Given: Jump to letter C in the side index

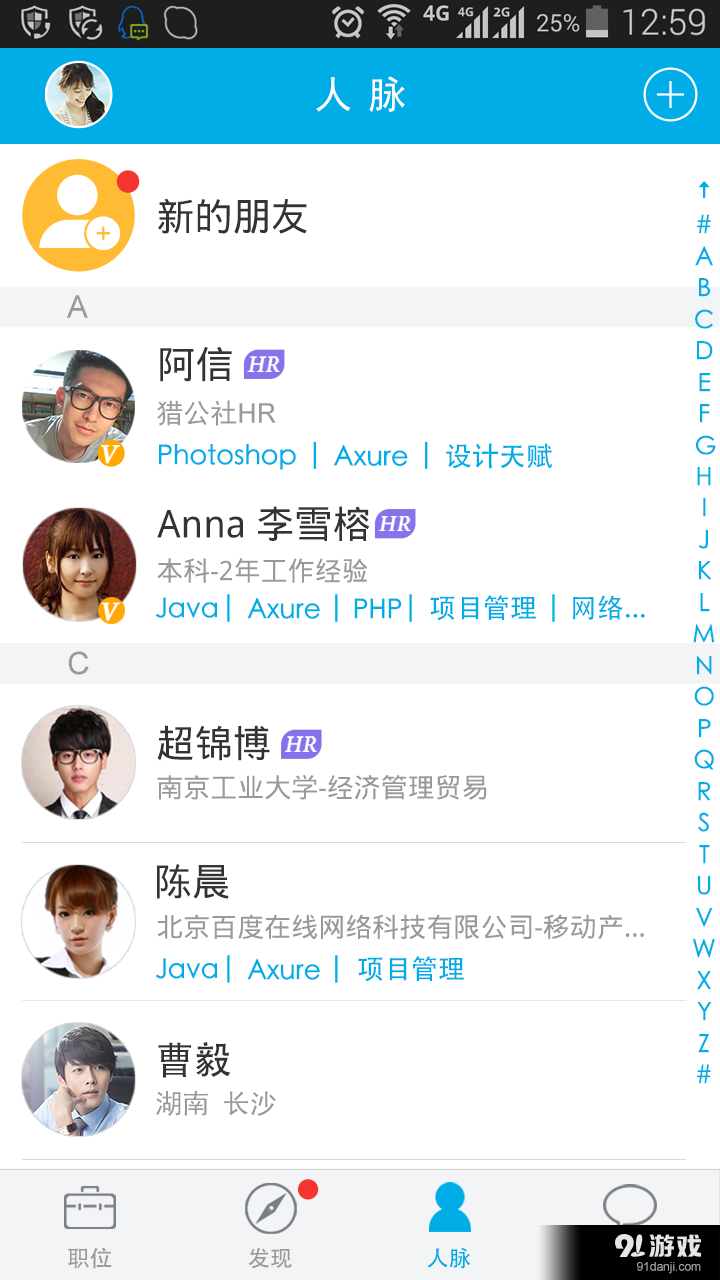Looking at the screenshot, I should pos(705,317).
